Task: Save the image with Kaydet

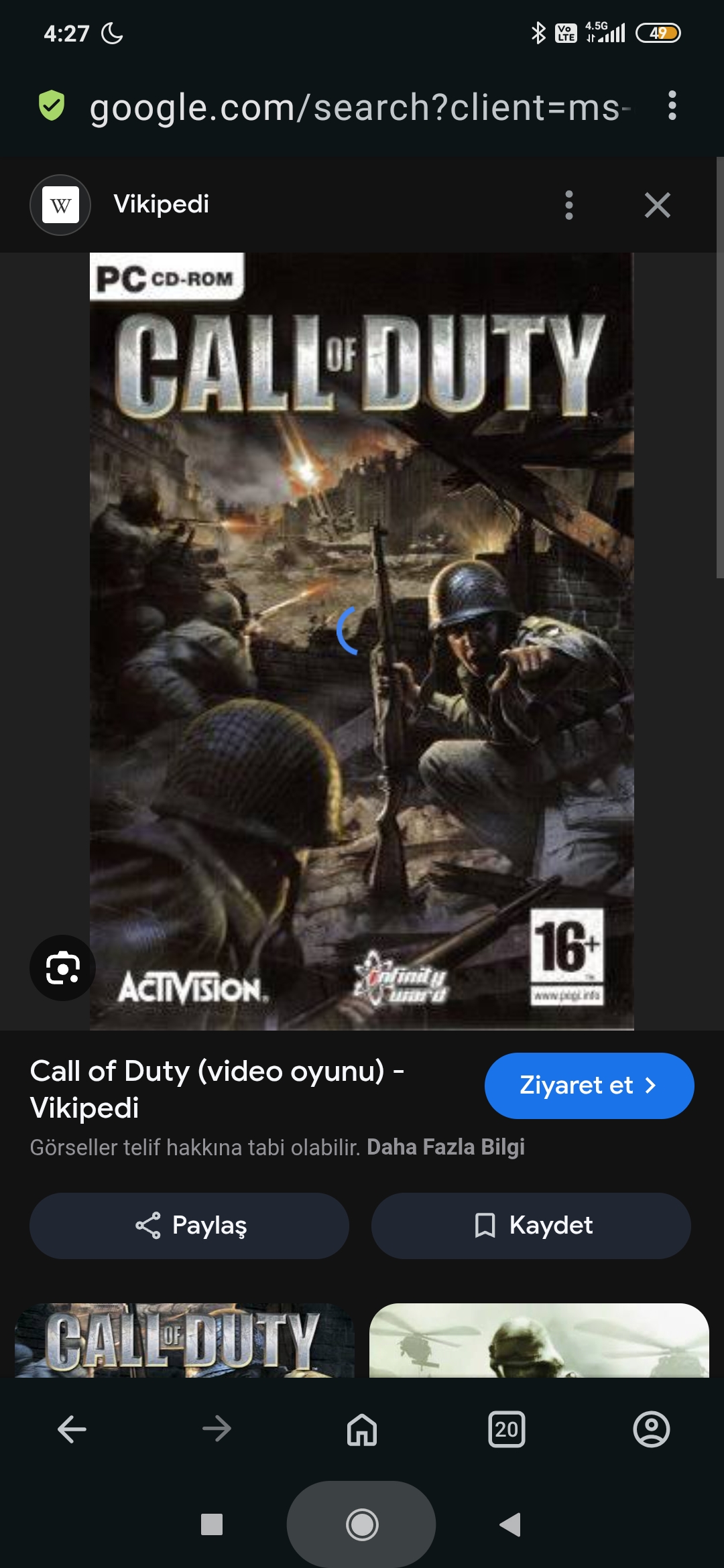Action: tap(531, 1226)
